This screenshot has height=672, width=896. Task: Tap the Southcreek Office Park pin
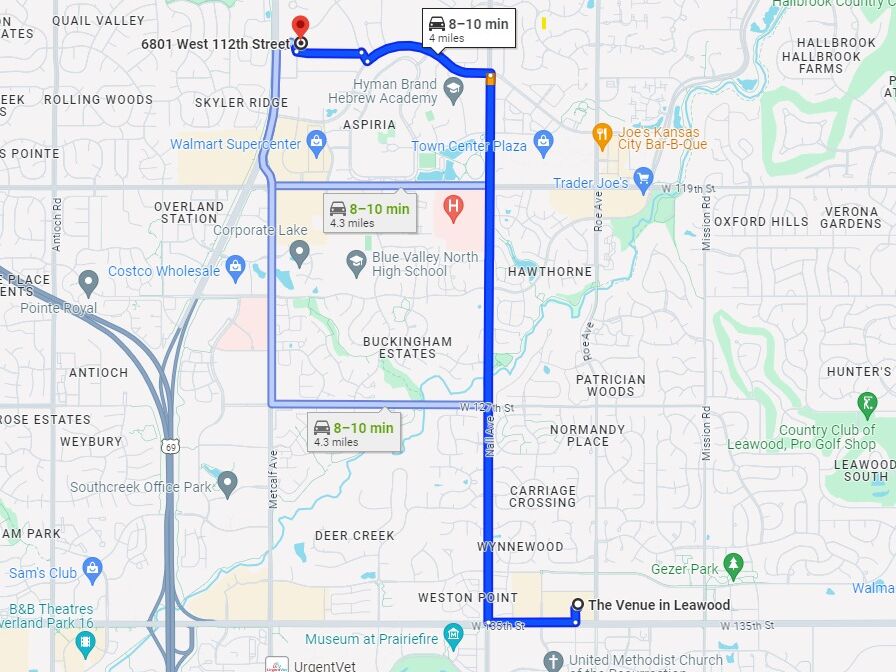tap(228, 485)
